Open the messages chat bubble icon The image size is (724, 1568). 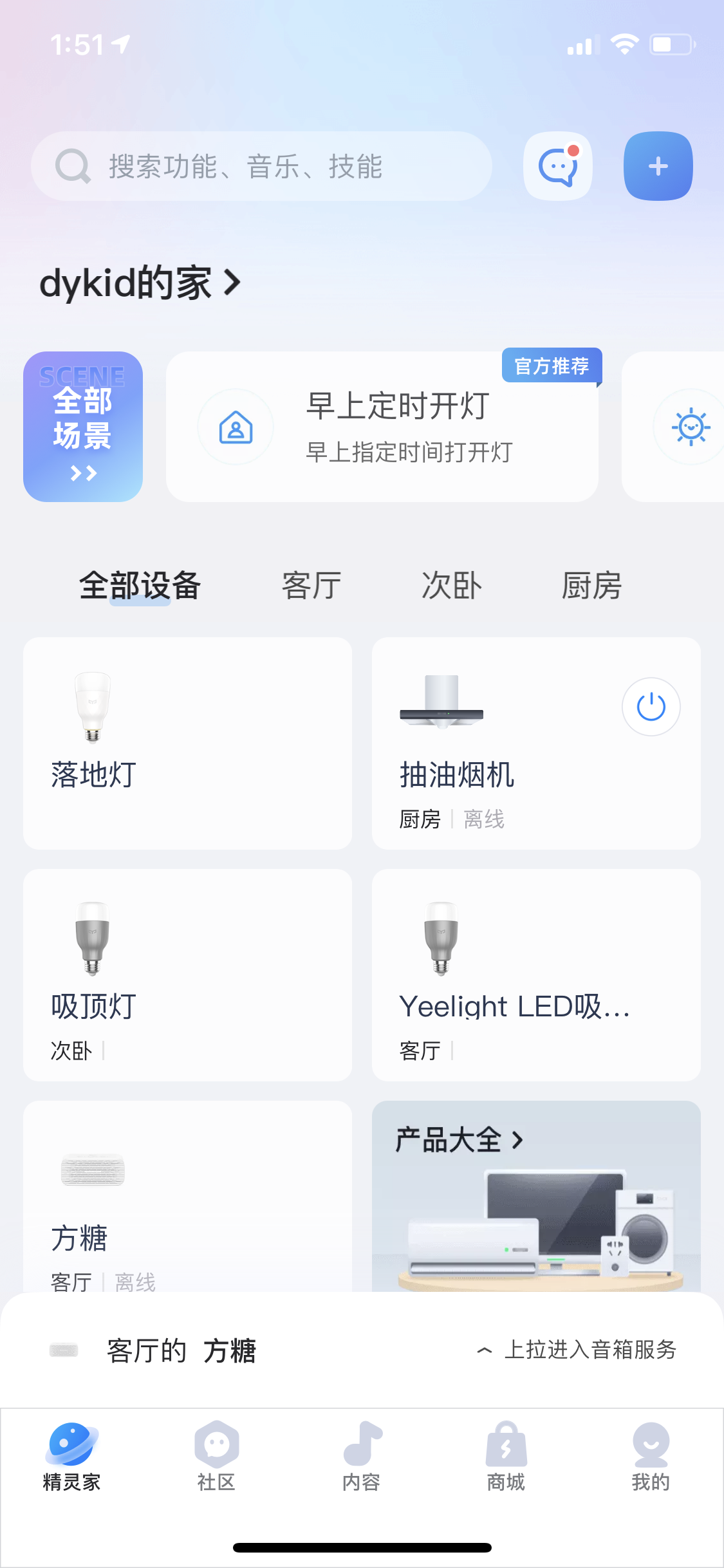point(557,166)
